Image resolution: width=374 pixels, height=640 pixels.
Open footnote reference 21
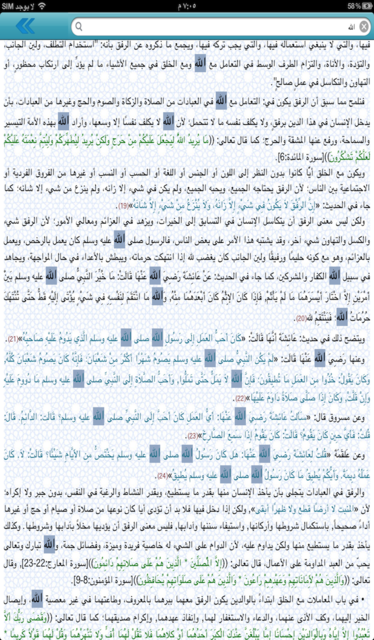12,340
